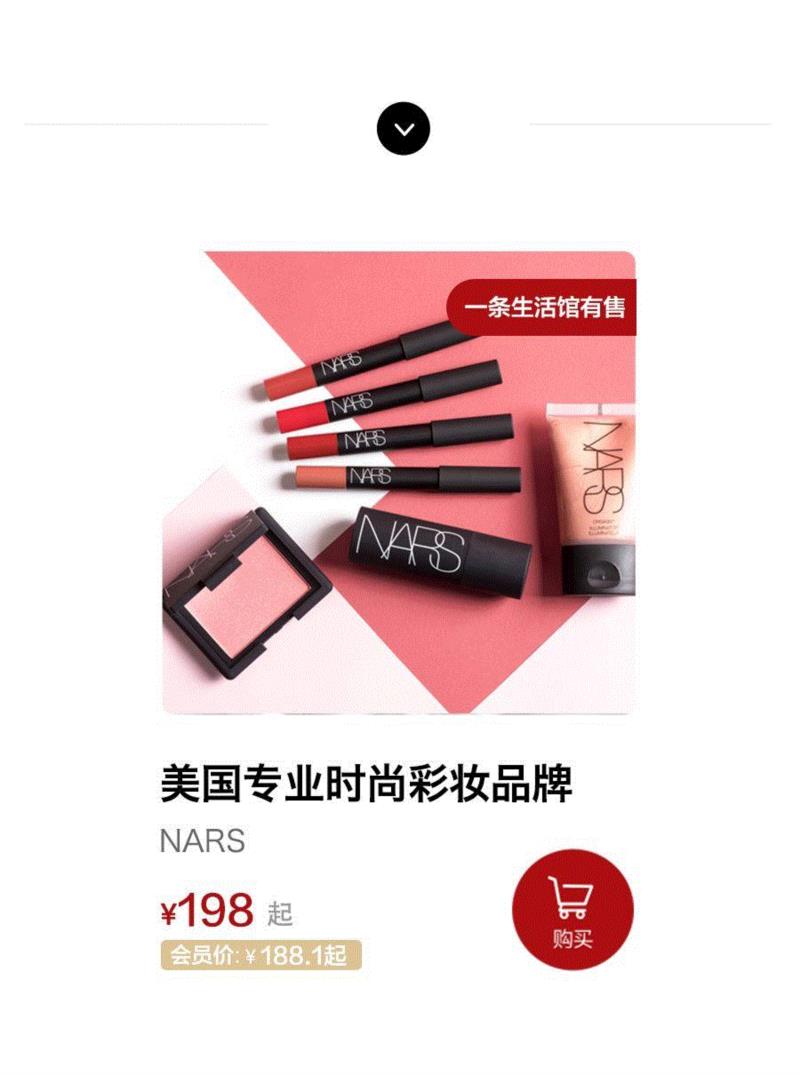Click the black circular down-arrow icon
The width and height of the screenshot is (800, 1075).
[x=402, y=128]
